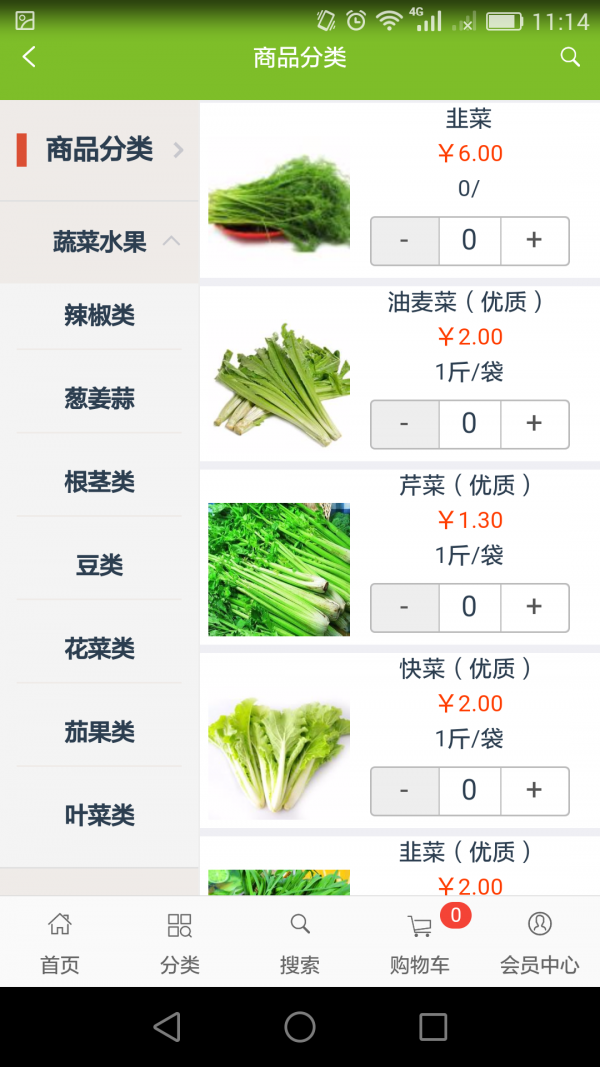
Task: Select the 辣椒类 subcategory
Action: pos(100,316)
